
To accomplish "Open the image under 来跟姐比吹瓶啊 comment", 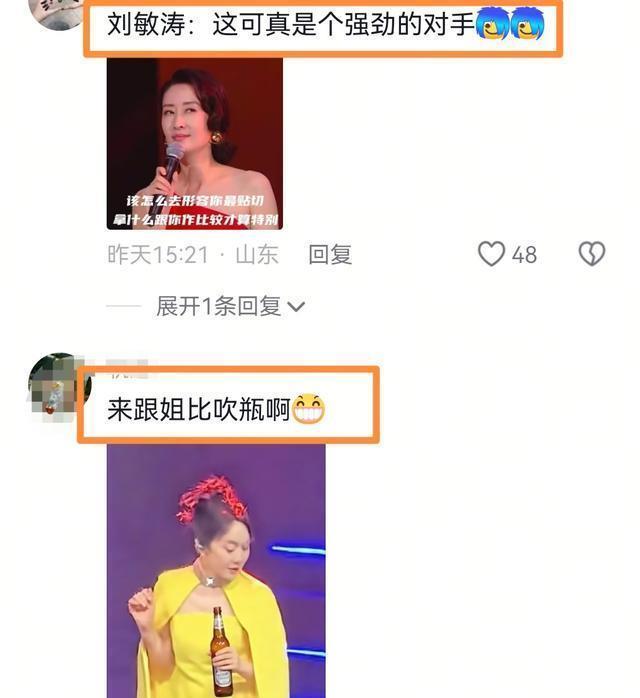I will point(216,570).
